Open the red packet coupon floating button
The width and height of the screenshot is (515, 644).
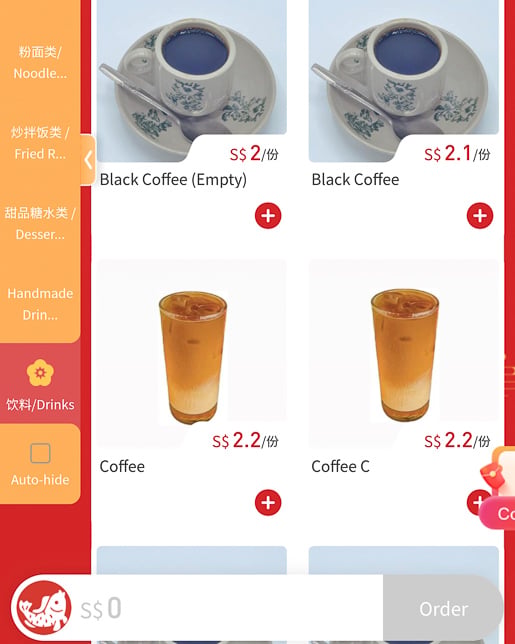[x=498, y=488]
